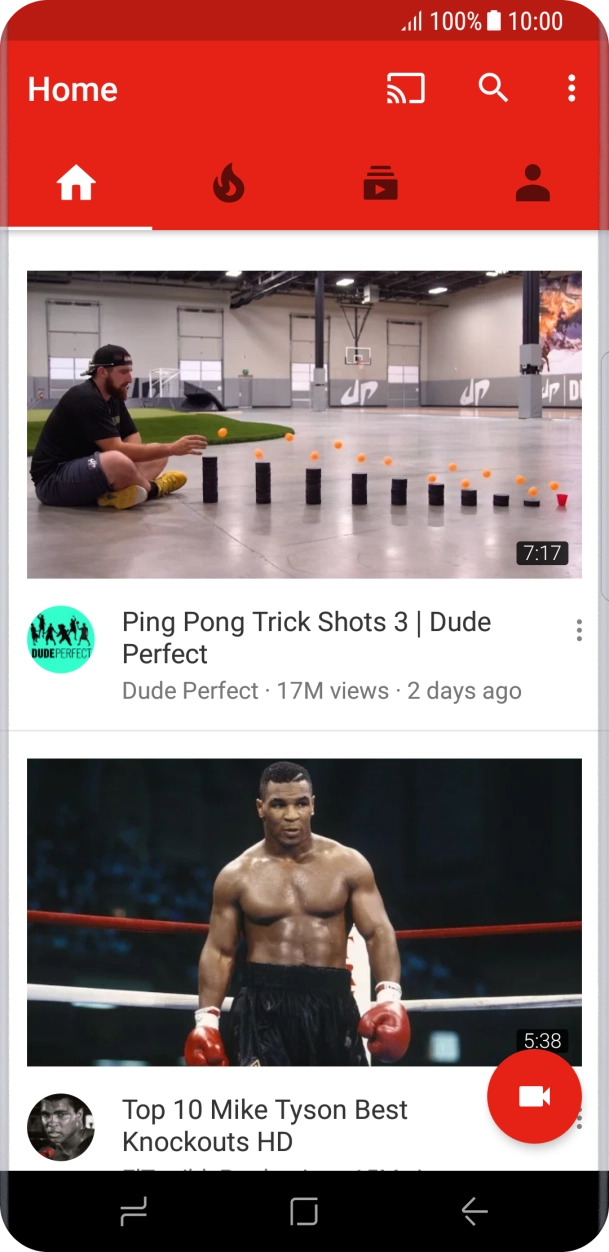Viewport: 609px width, 1252px height.
Task: Play the Ping Pong Trick Shots 3 video
Action: [x=304, y=424]
